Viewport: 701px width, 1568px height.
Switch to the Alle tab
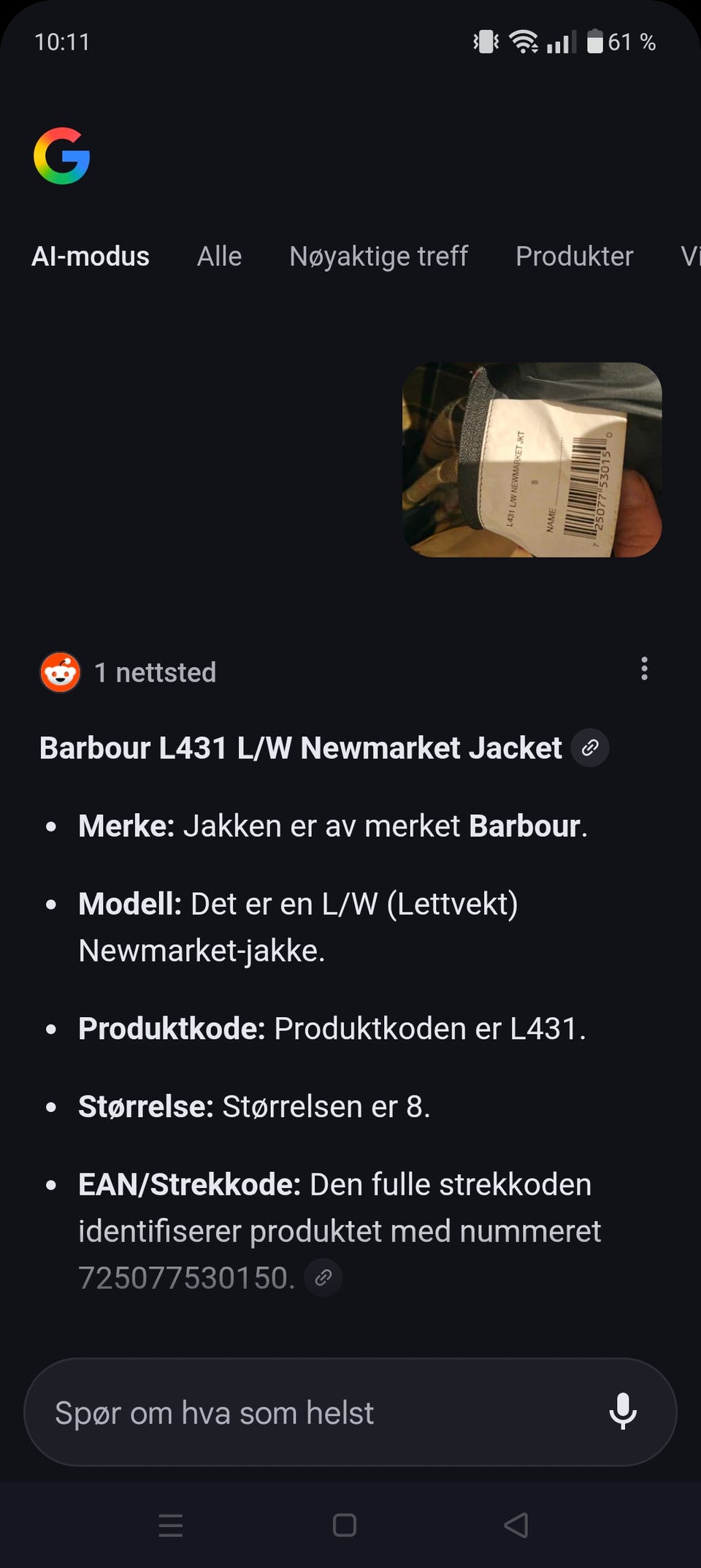click(219, 256)
